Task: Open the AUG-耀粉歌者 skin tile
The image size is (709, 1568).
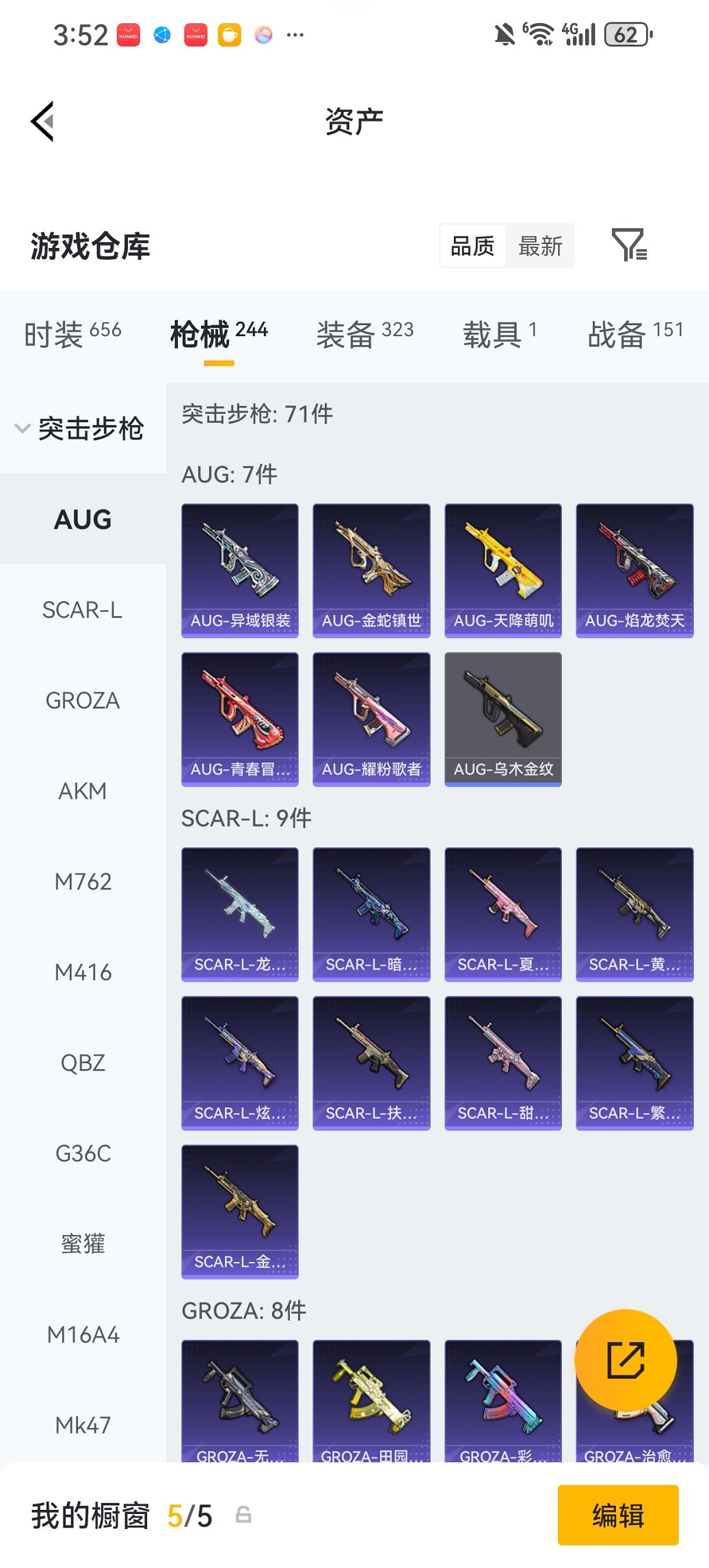Action: point(371,719)
